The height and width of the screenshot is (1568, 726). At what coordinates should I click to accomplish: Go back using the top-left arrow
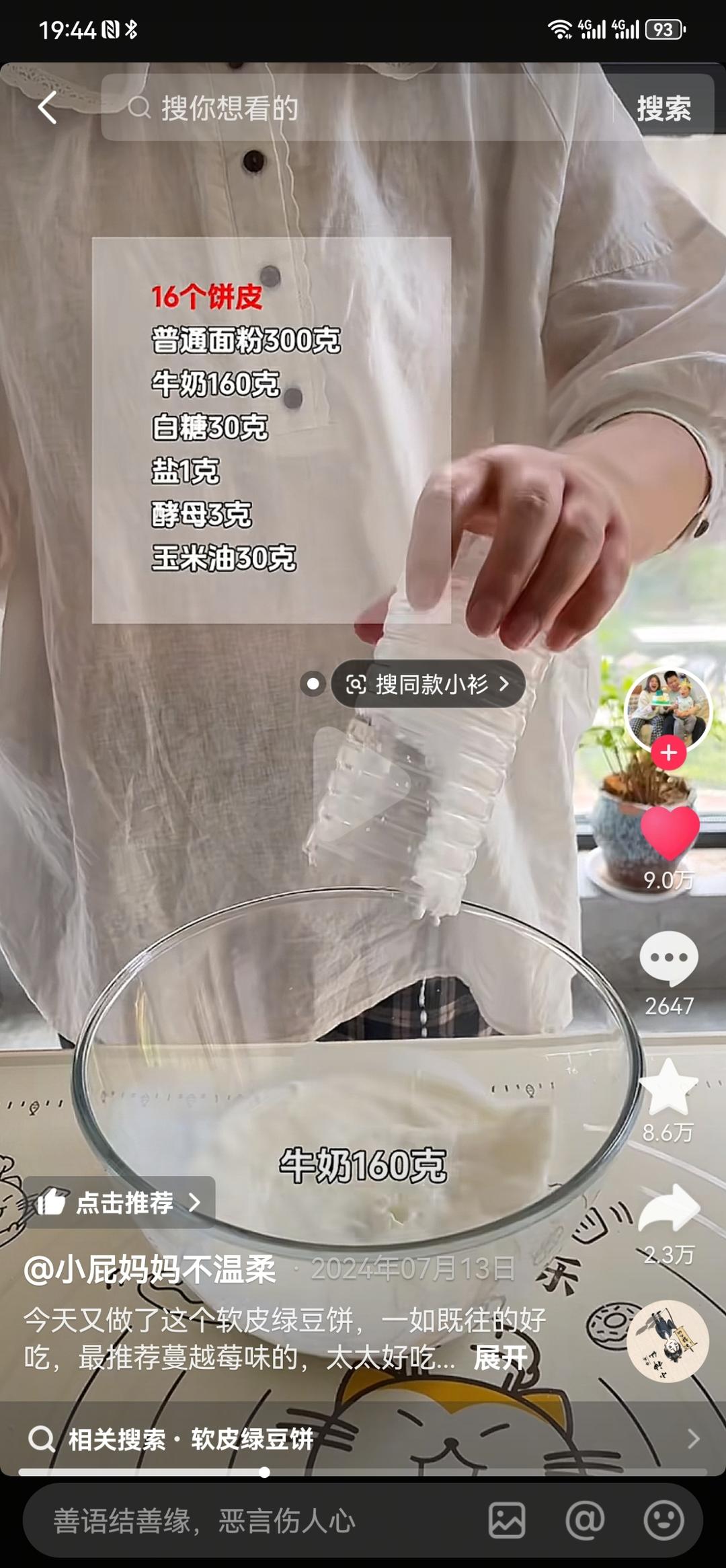pos(47,108)
